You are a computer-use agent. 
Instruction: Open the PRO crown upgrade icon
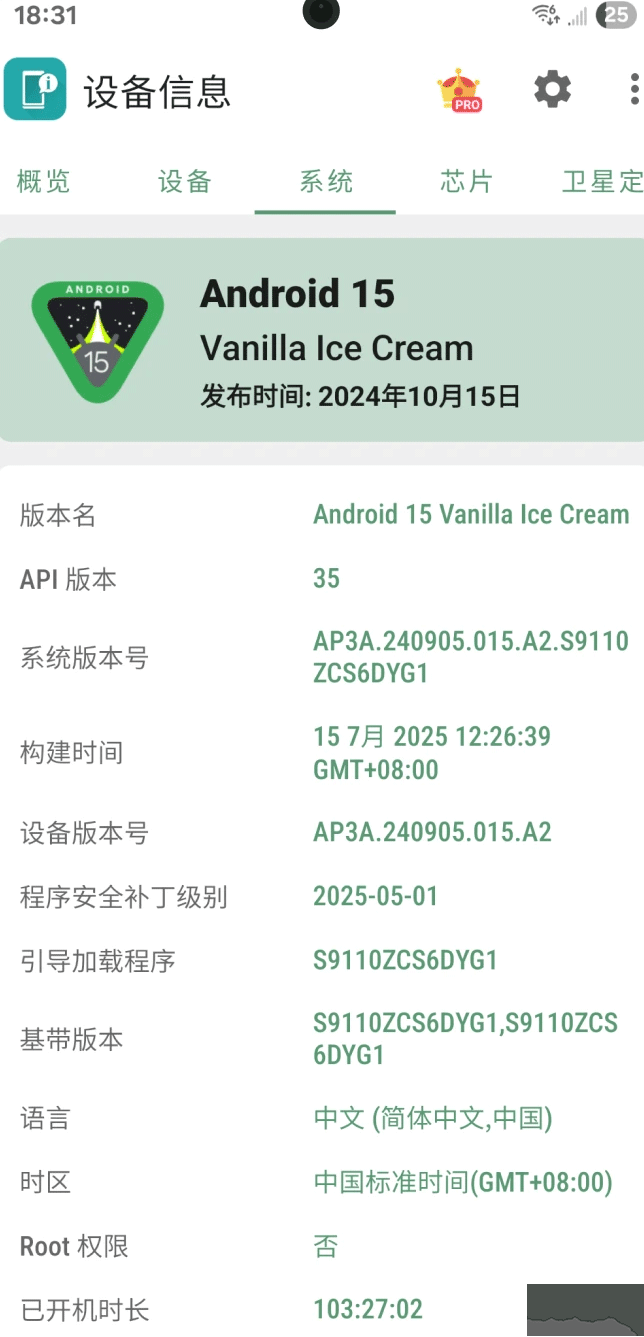pos(459,91)
